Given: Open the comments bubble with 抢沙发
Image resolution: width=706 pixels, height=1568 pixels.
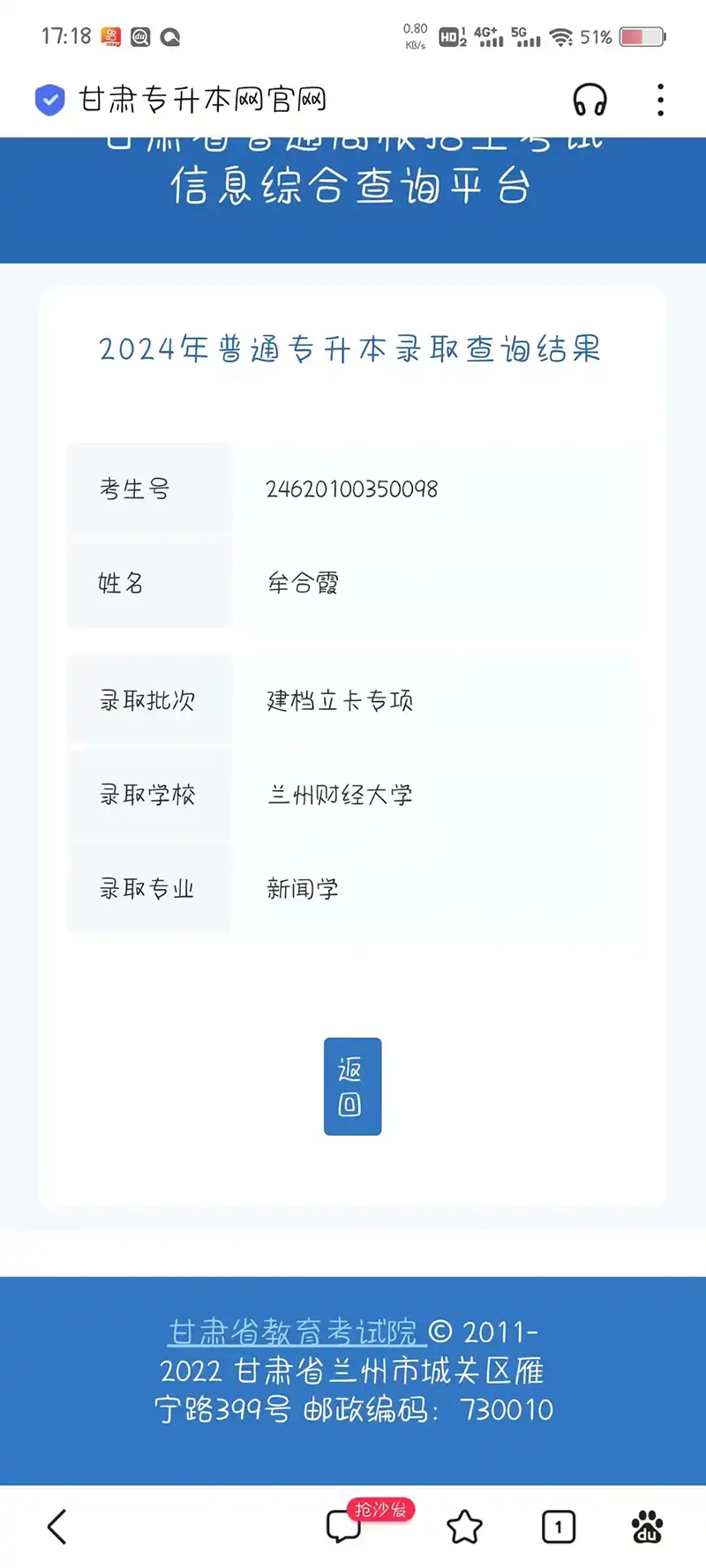Looking at the screenshot, I should click(x=344, y=1526).
